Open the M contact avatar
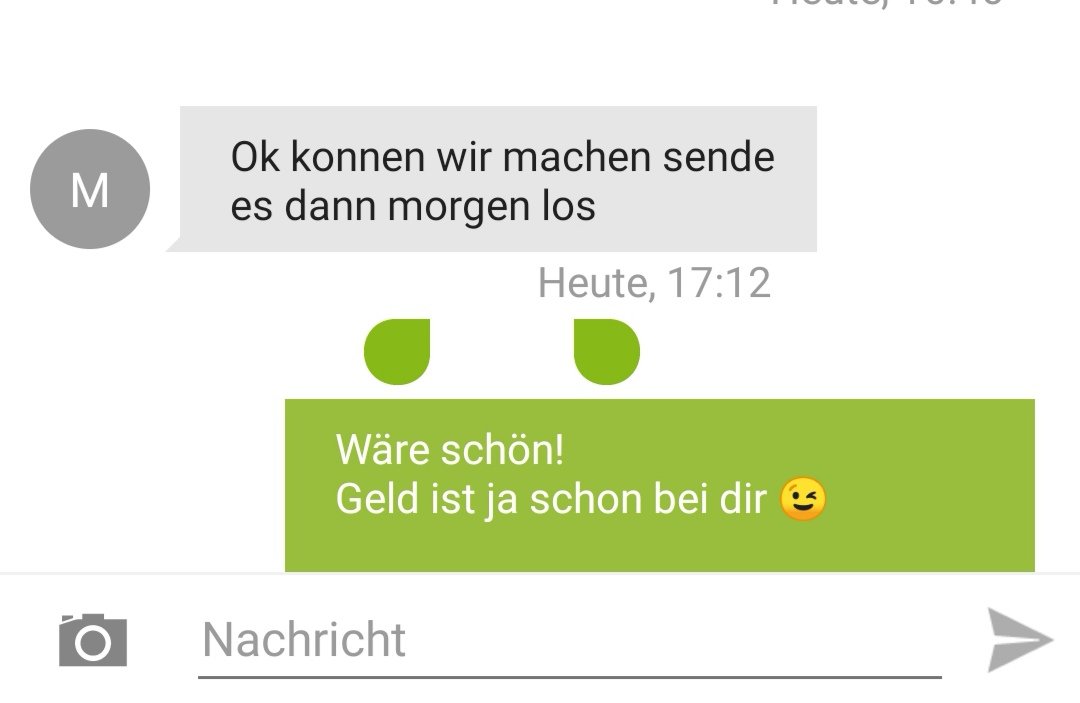Viewport: 1080px width, 703px height. tap(90, 190)
